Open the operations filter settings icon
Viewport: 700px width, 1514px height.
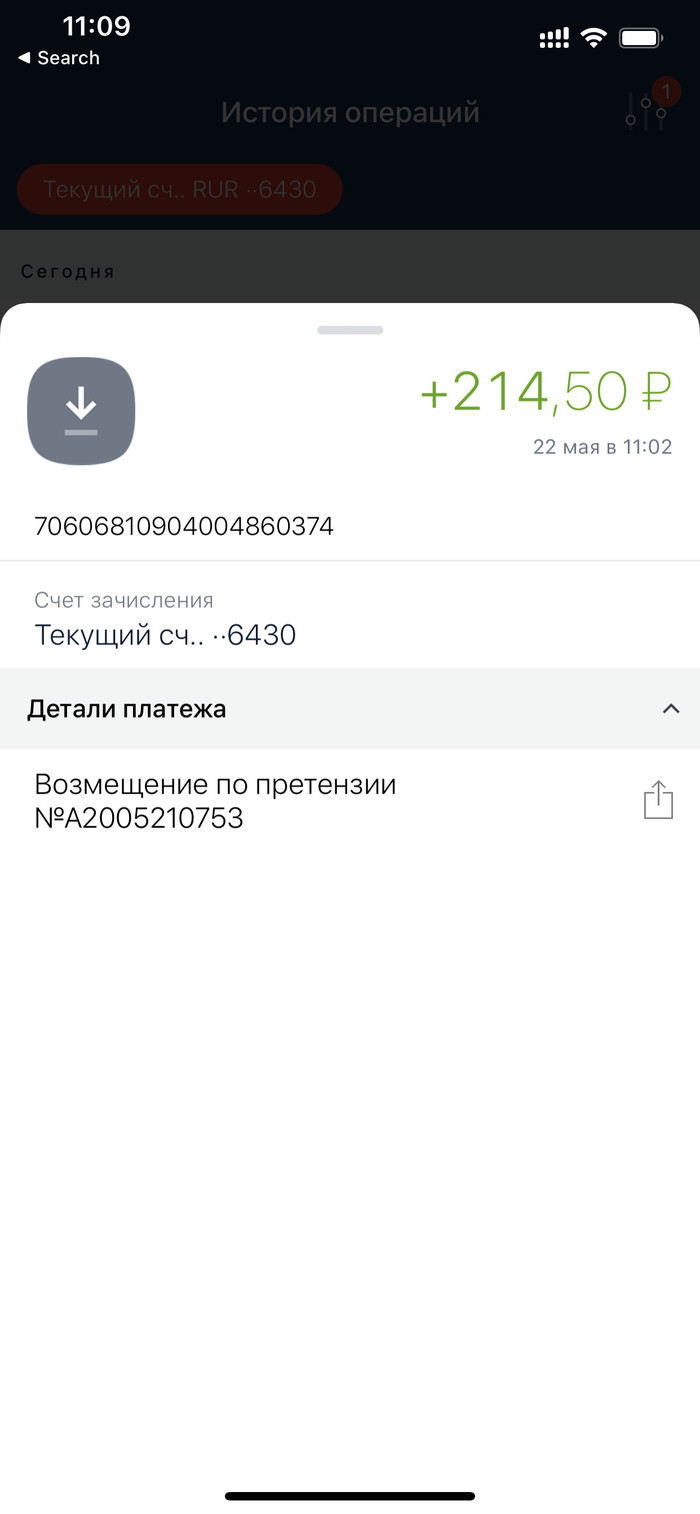[646, 112]
